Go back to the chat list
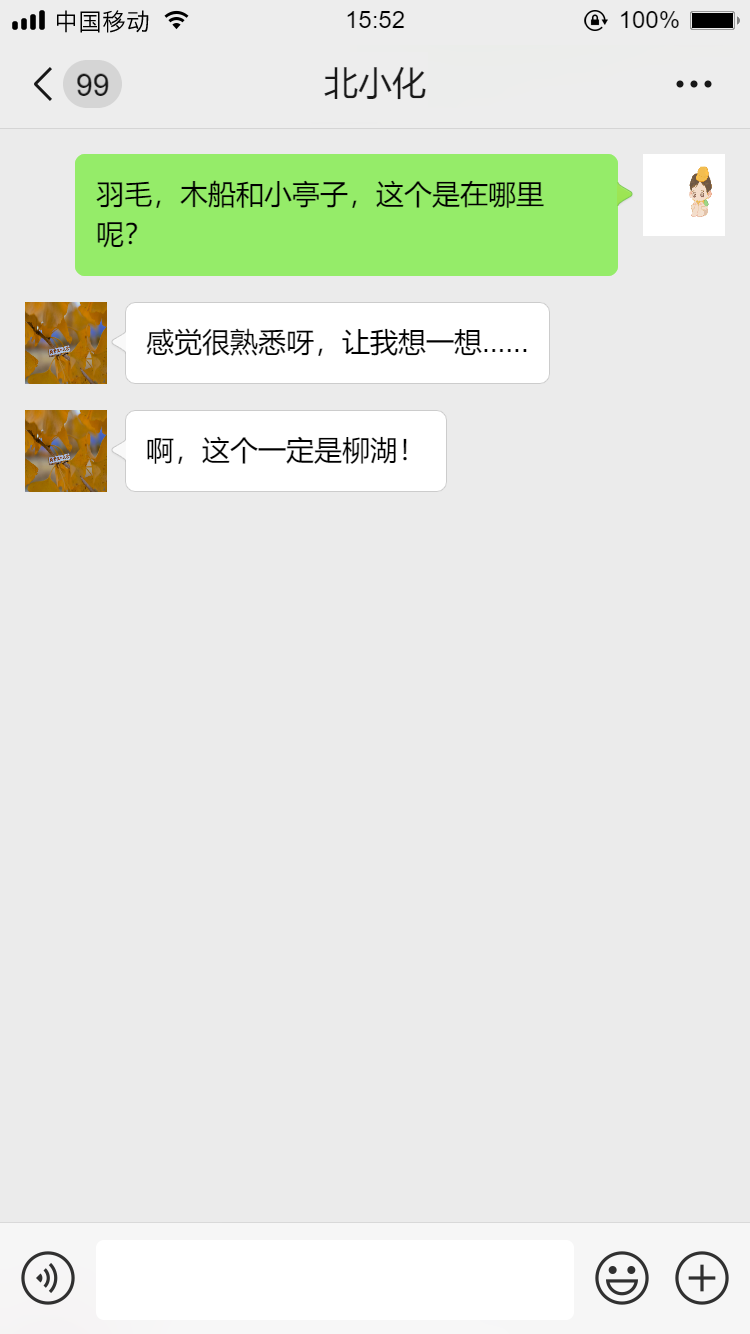 [44, 84]
